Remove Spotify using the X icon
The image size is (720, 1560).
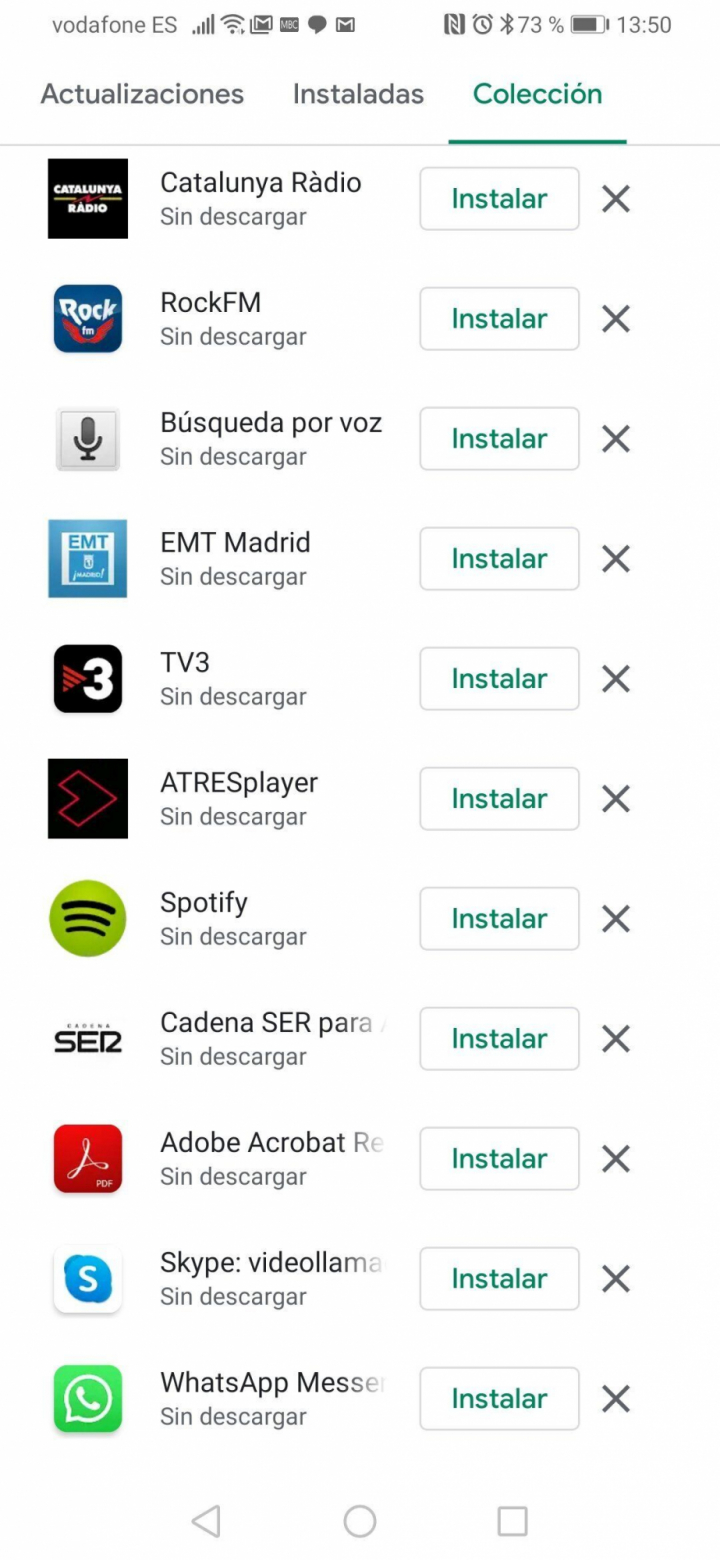[x=616, y=919]
